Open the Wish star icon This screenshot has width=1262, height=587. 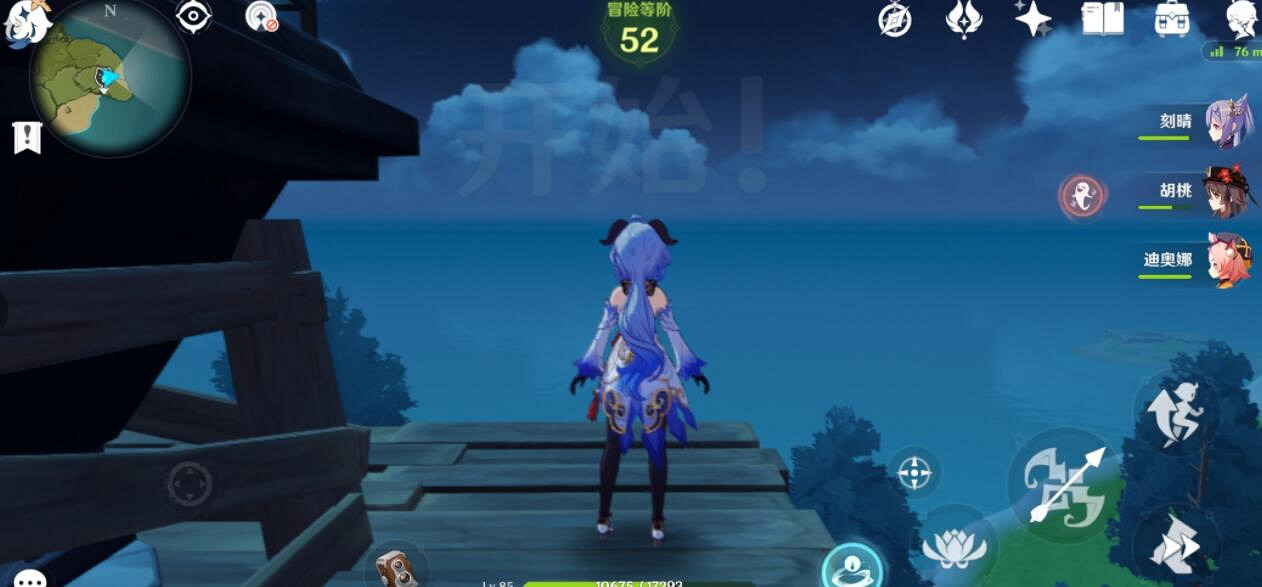click(x=1032, y=18)
